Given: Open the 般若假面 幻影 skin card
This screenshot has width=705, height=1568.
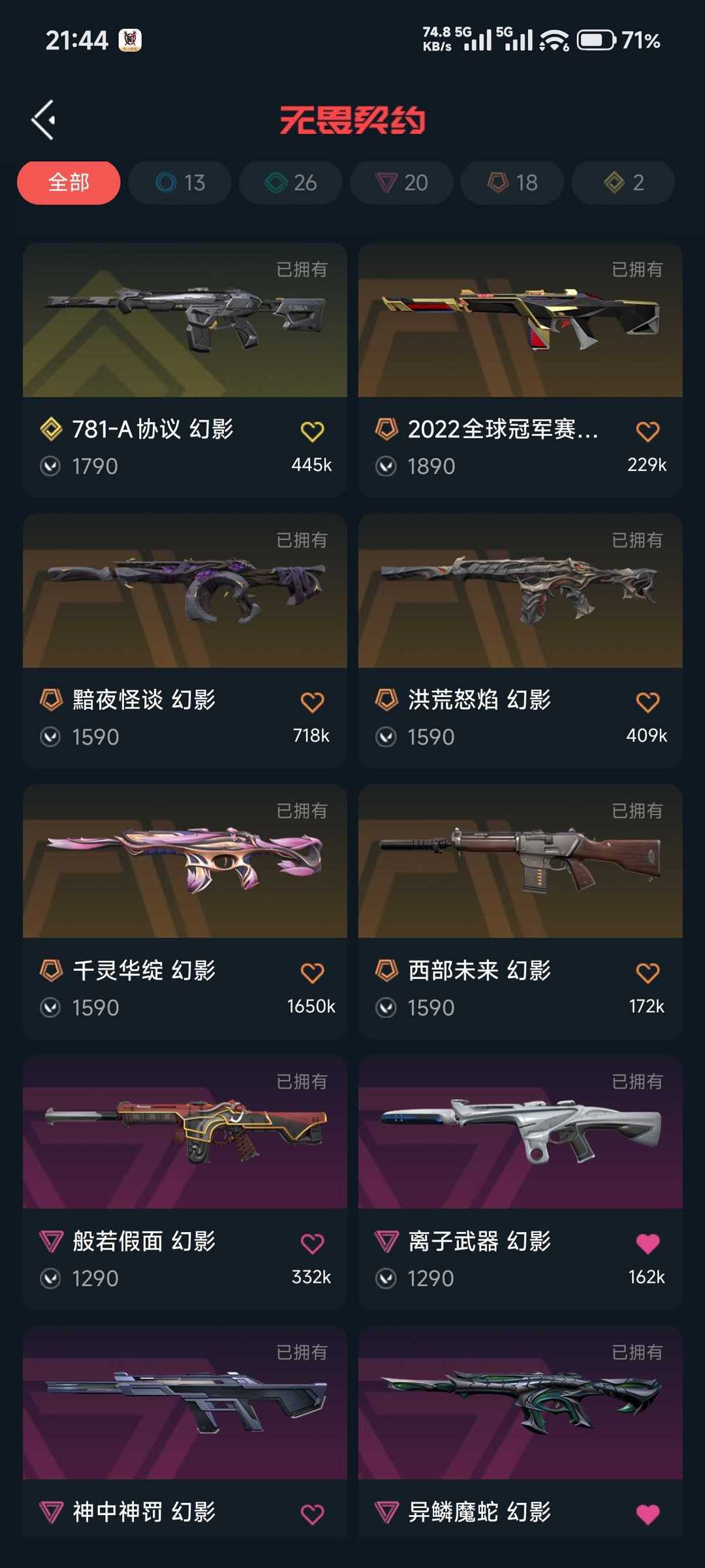Looking at the screenshot, I should click(185, 1182).
